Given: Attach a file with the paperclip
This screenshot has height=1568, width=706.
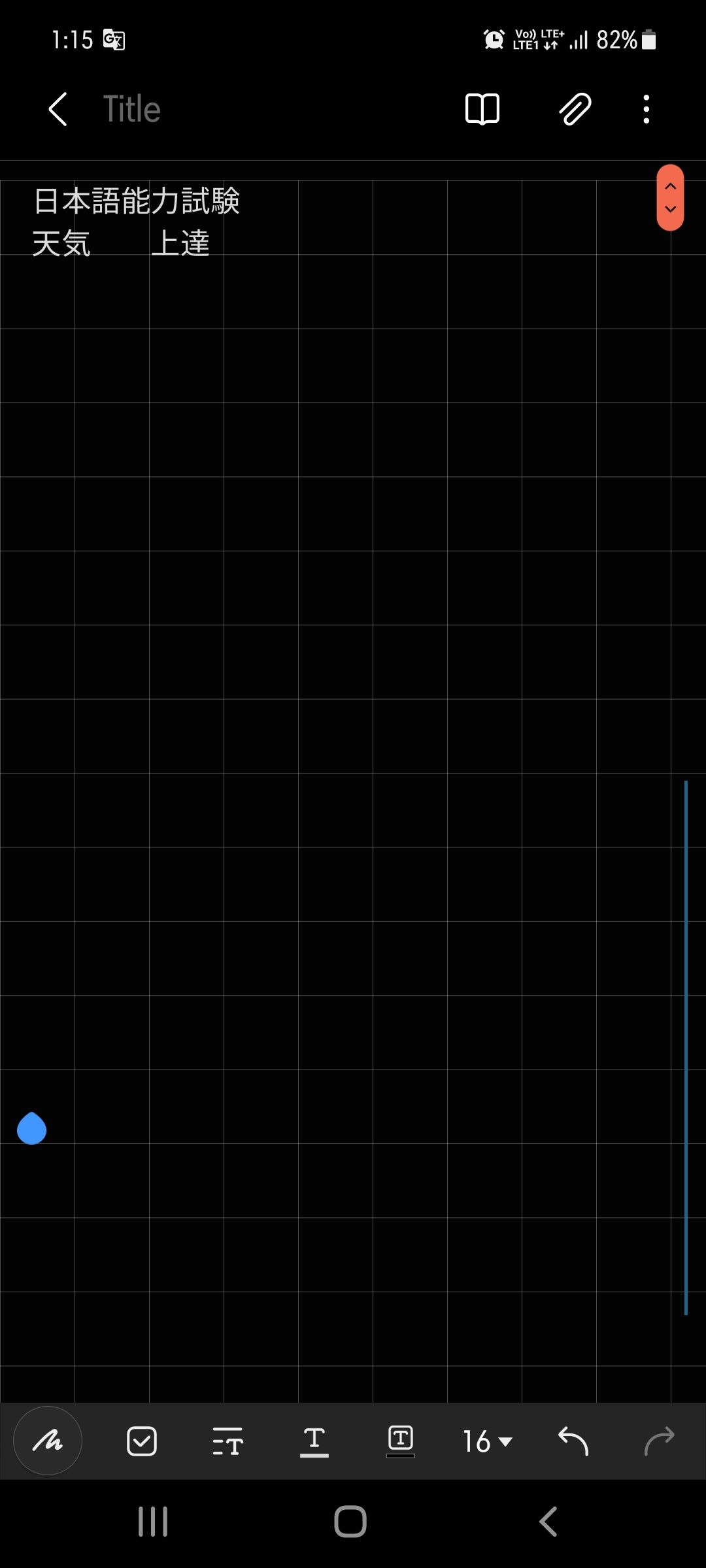Looking at the screenshot, I should click(x=575, y=108).
